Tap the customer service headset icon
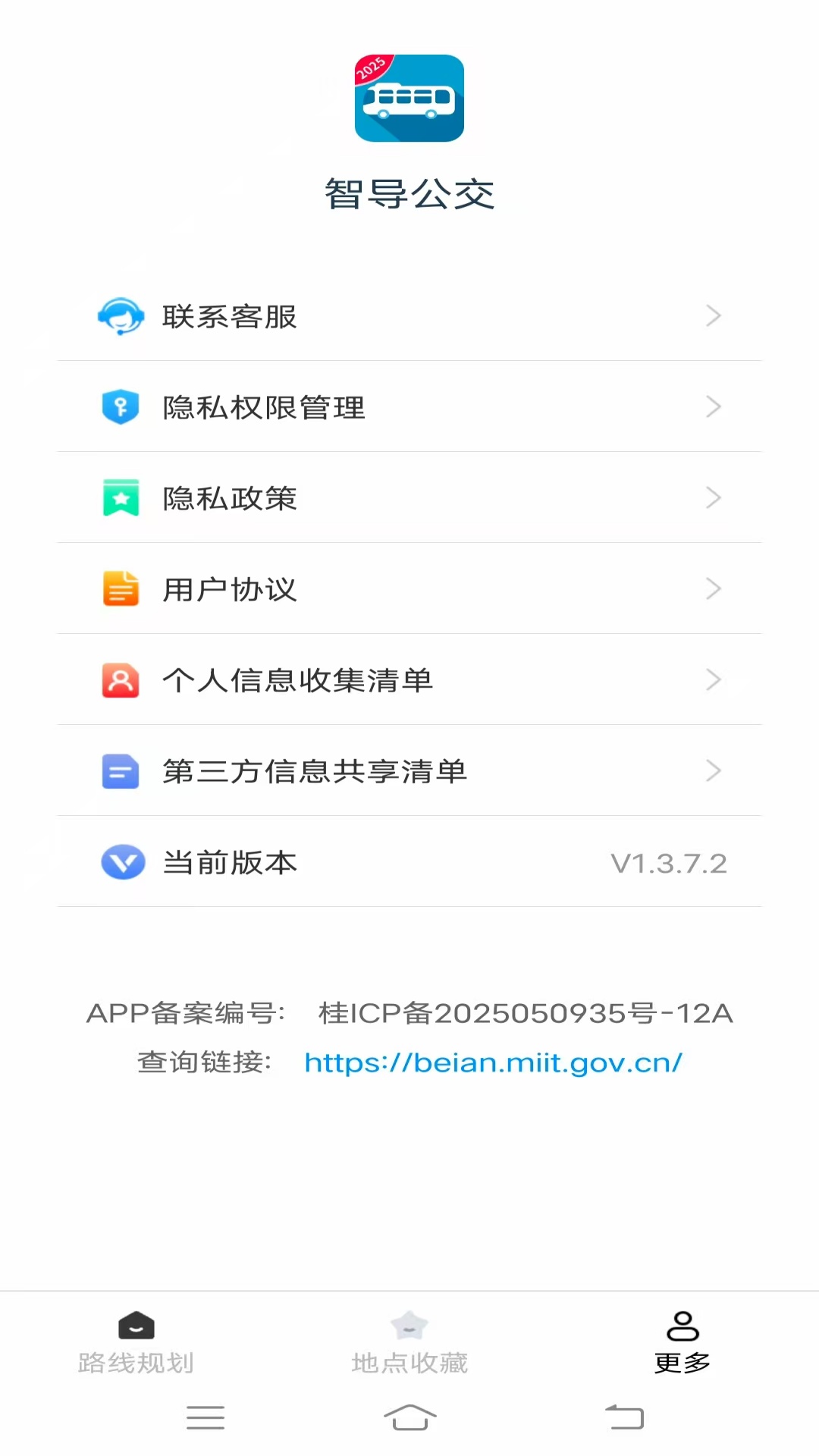Screen dimensions: 819x1456 [x=121, y=316]
